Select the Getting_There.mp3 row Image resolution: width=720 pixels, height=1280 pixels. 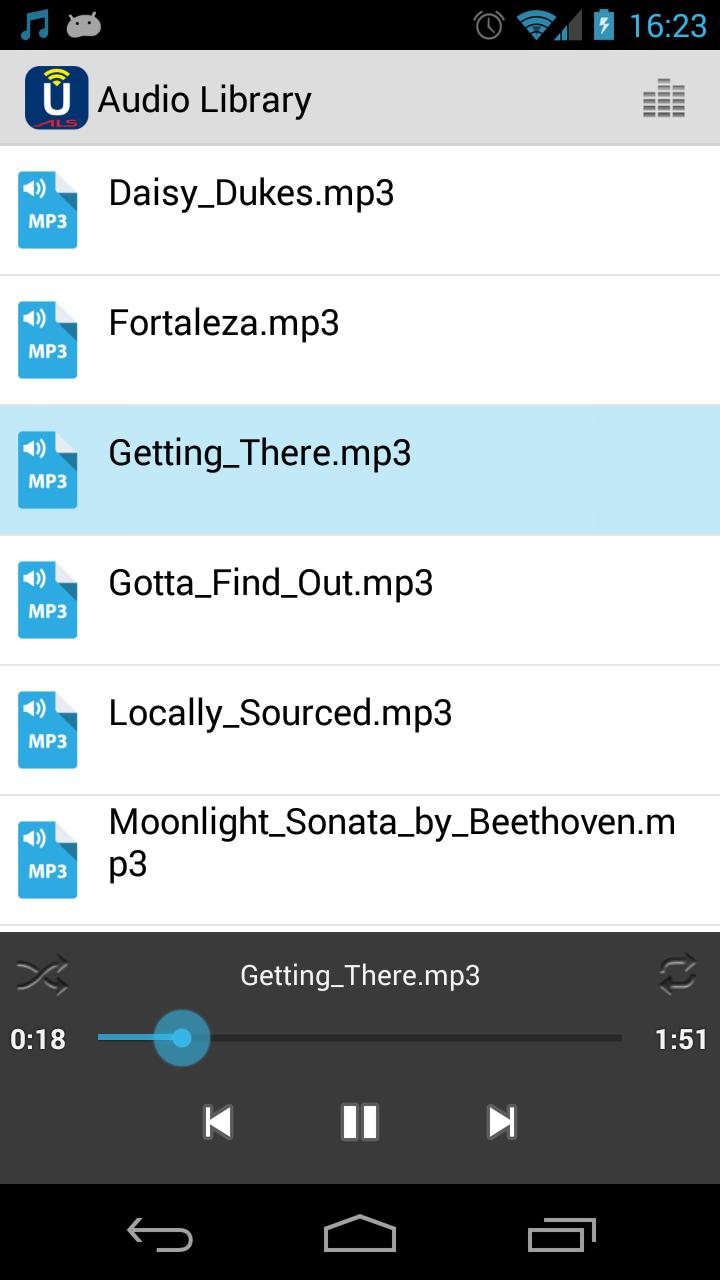(360, 470)
